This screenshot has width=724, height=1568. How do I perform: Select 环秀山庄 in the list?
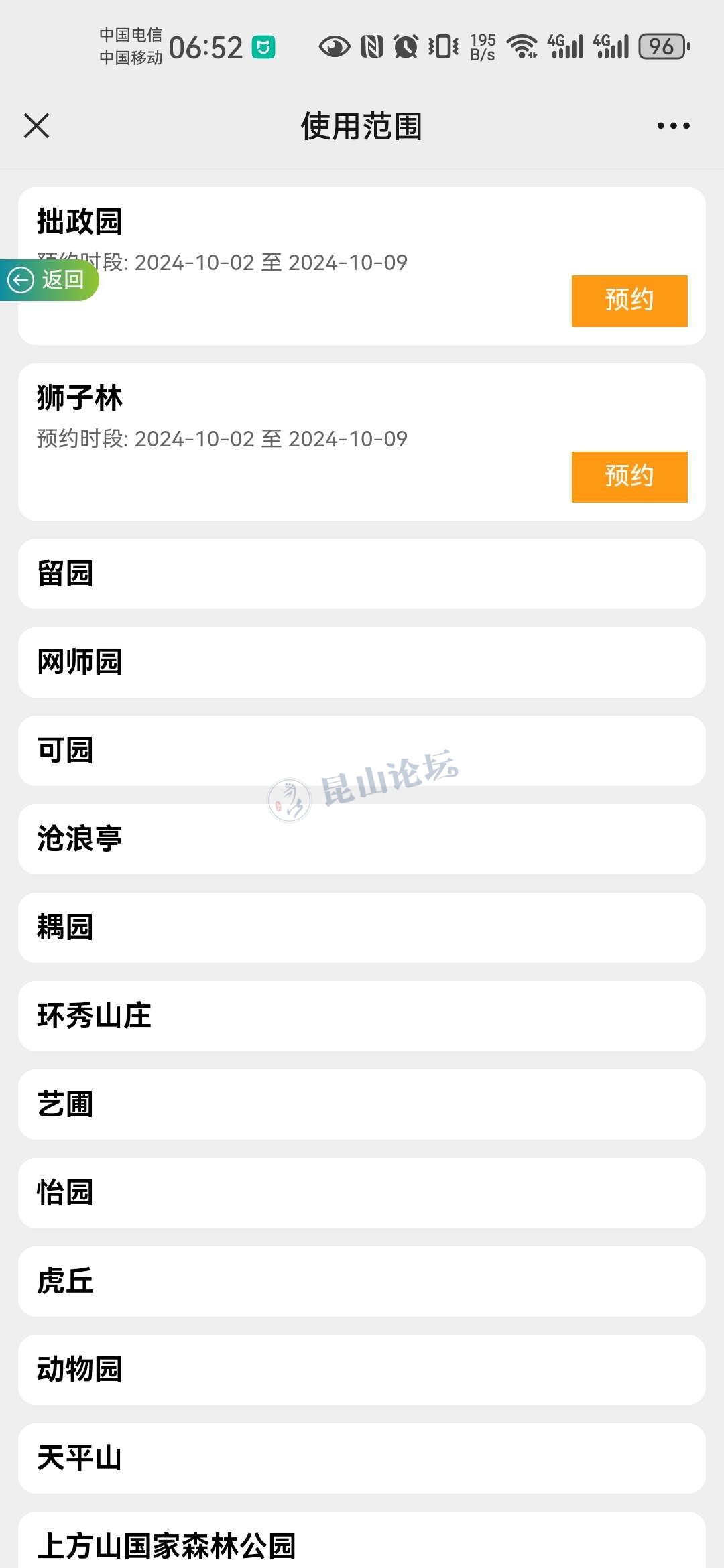pos(362,1016)
